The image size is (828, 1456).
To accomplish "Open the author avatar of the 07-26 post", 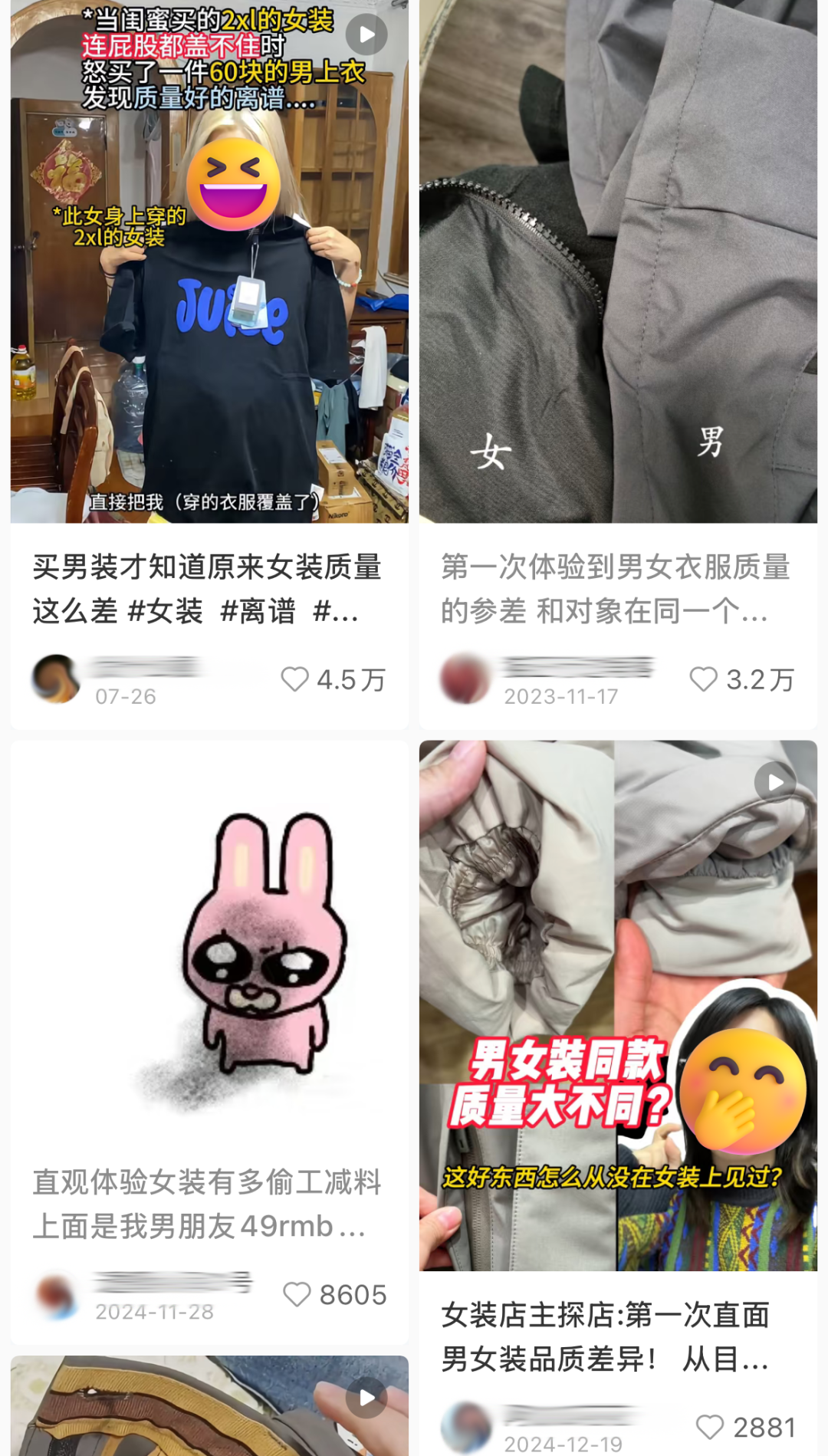I will click(56, 679).
